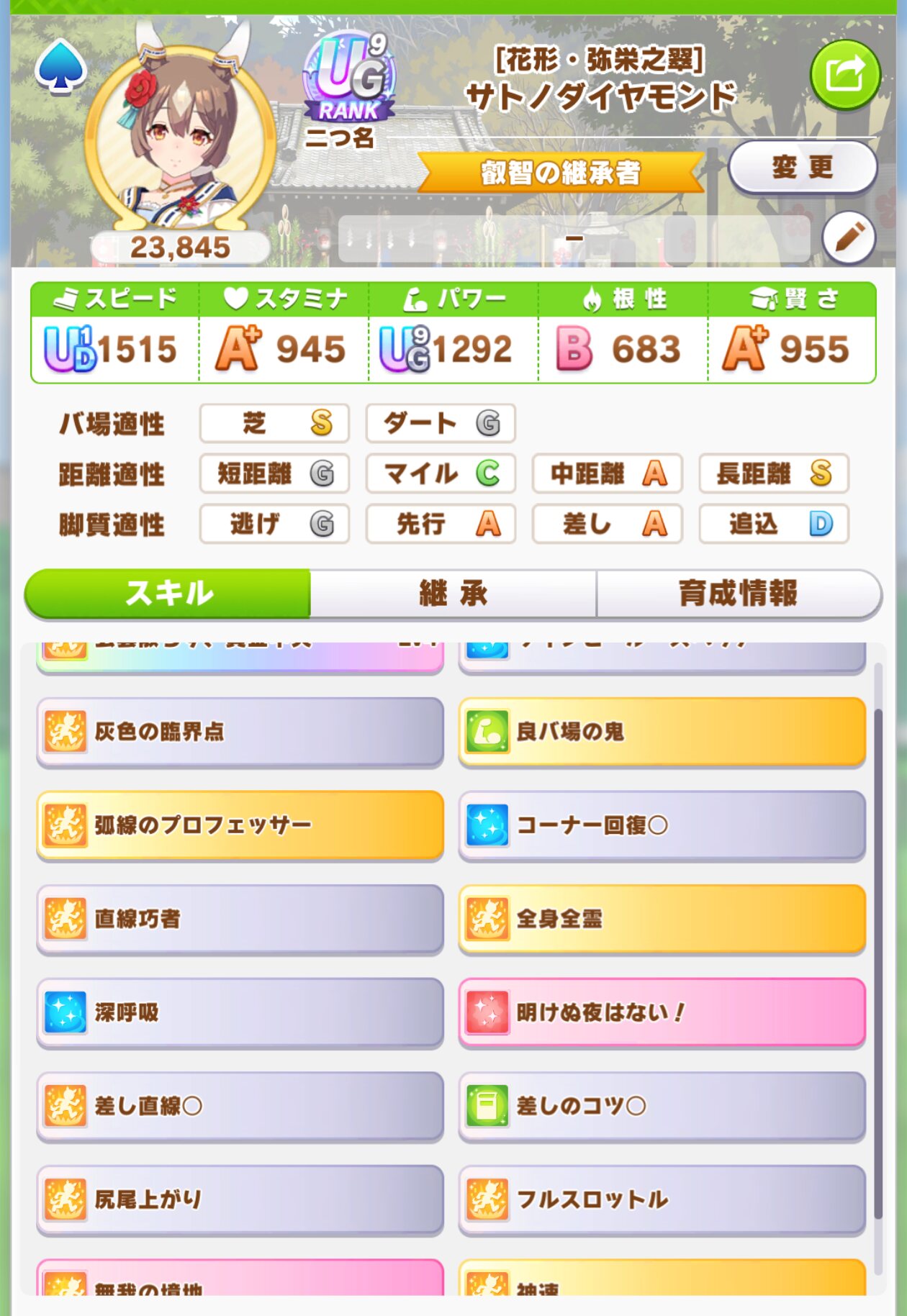Open the 育成情報 tab
The width and height of the screenshot is (907, 1316).
[738, 594]
